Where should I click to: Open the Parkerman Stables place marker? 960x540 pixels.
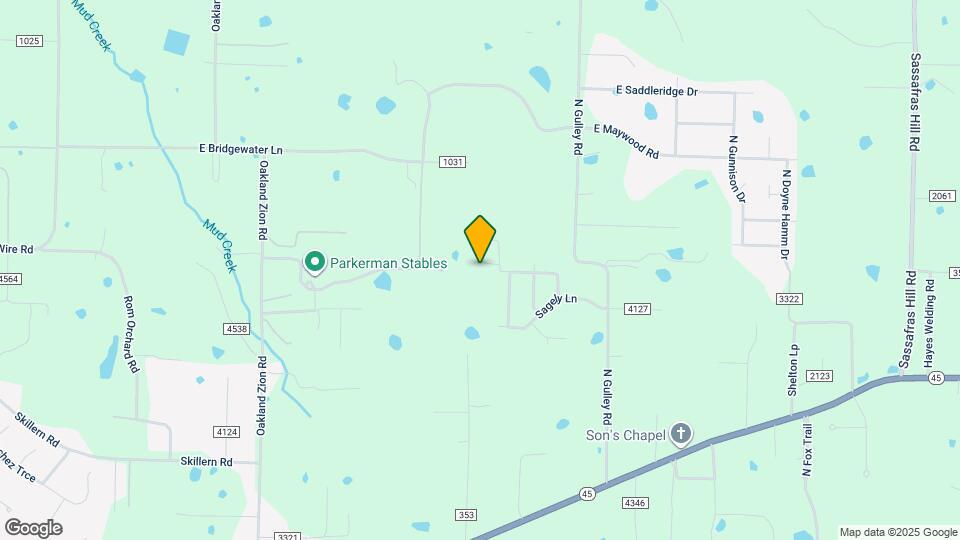pyautogui.click(x=315, y=263)
